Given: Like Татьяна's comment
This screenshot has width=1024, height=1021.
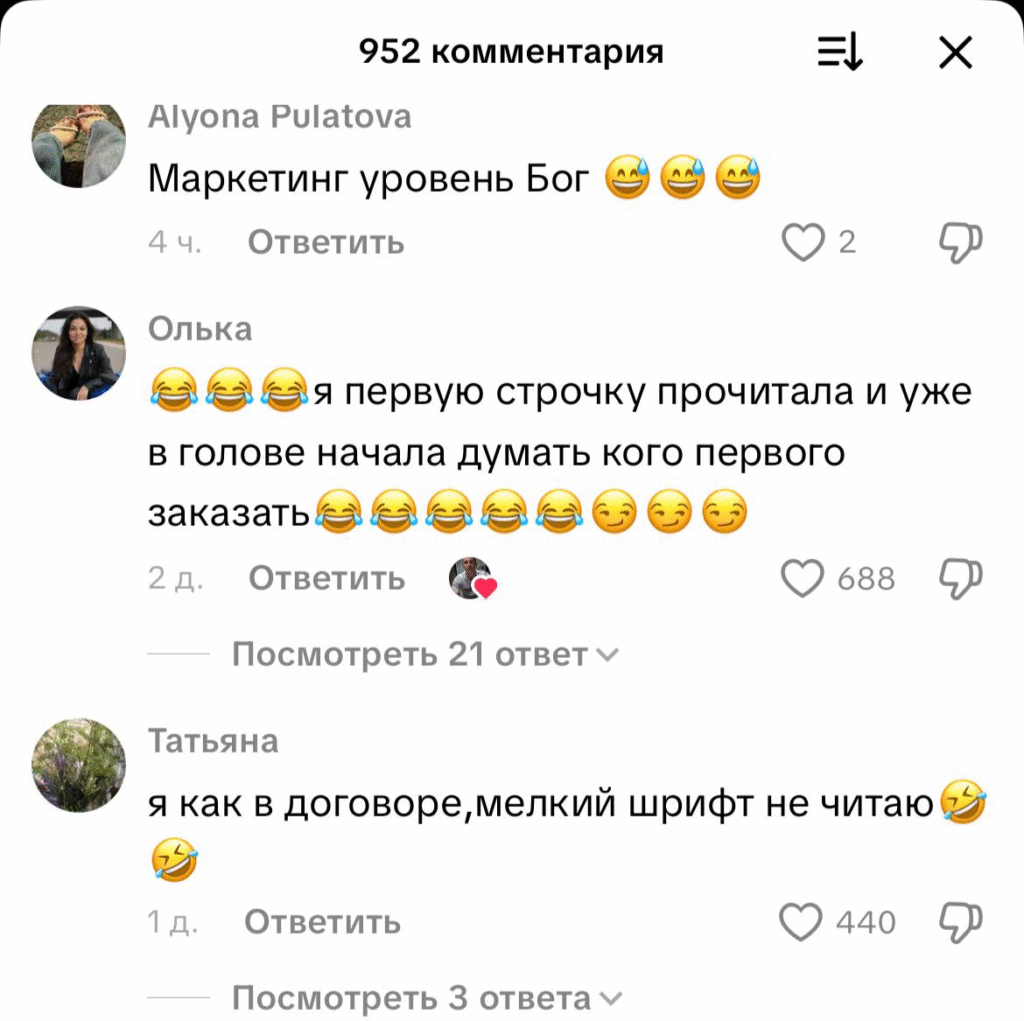Looking at the screenshot, I should pos(802,921).
